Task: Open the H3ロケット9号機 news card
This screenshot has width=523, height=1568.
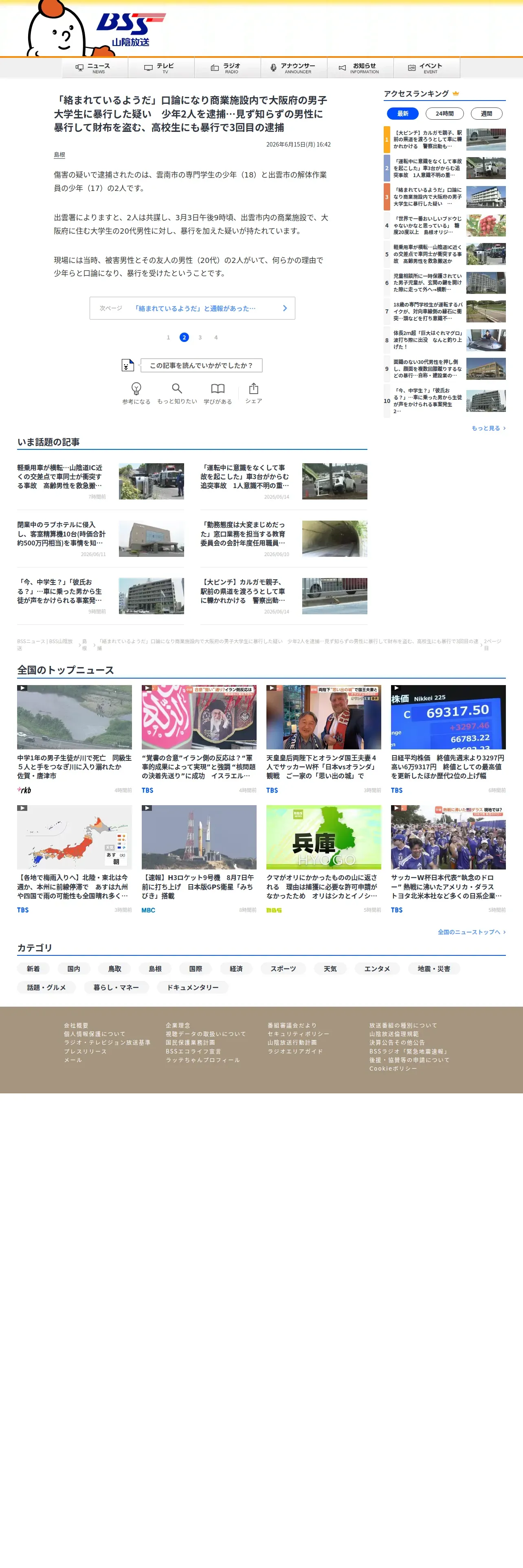Action: pos(199,859)
